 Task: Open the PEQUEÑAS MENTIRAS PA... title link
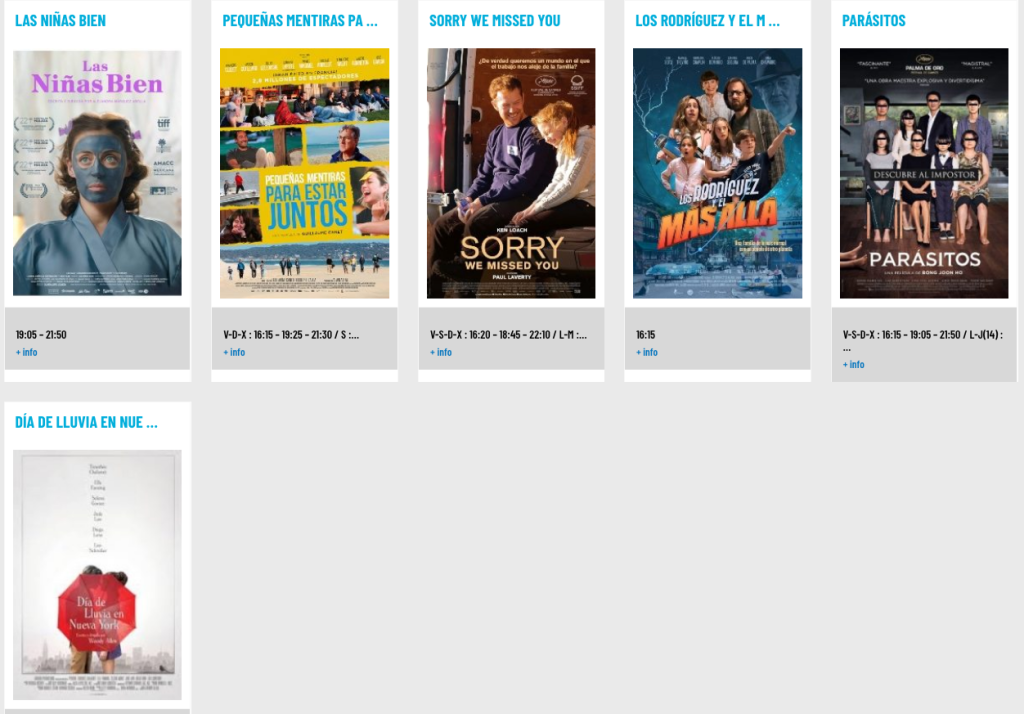(x=300, y=21)
